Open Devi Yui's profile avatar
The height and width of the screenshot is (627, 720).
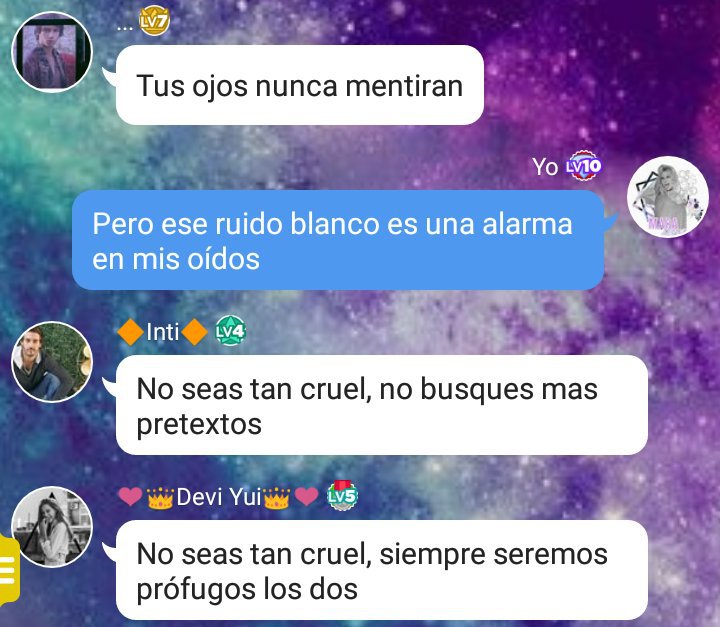[52, 526]
